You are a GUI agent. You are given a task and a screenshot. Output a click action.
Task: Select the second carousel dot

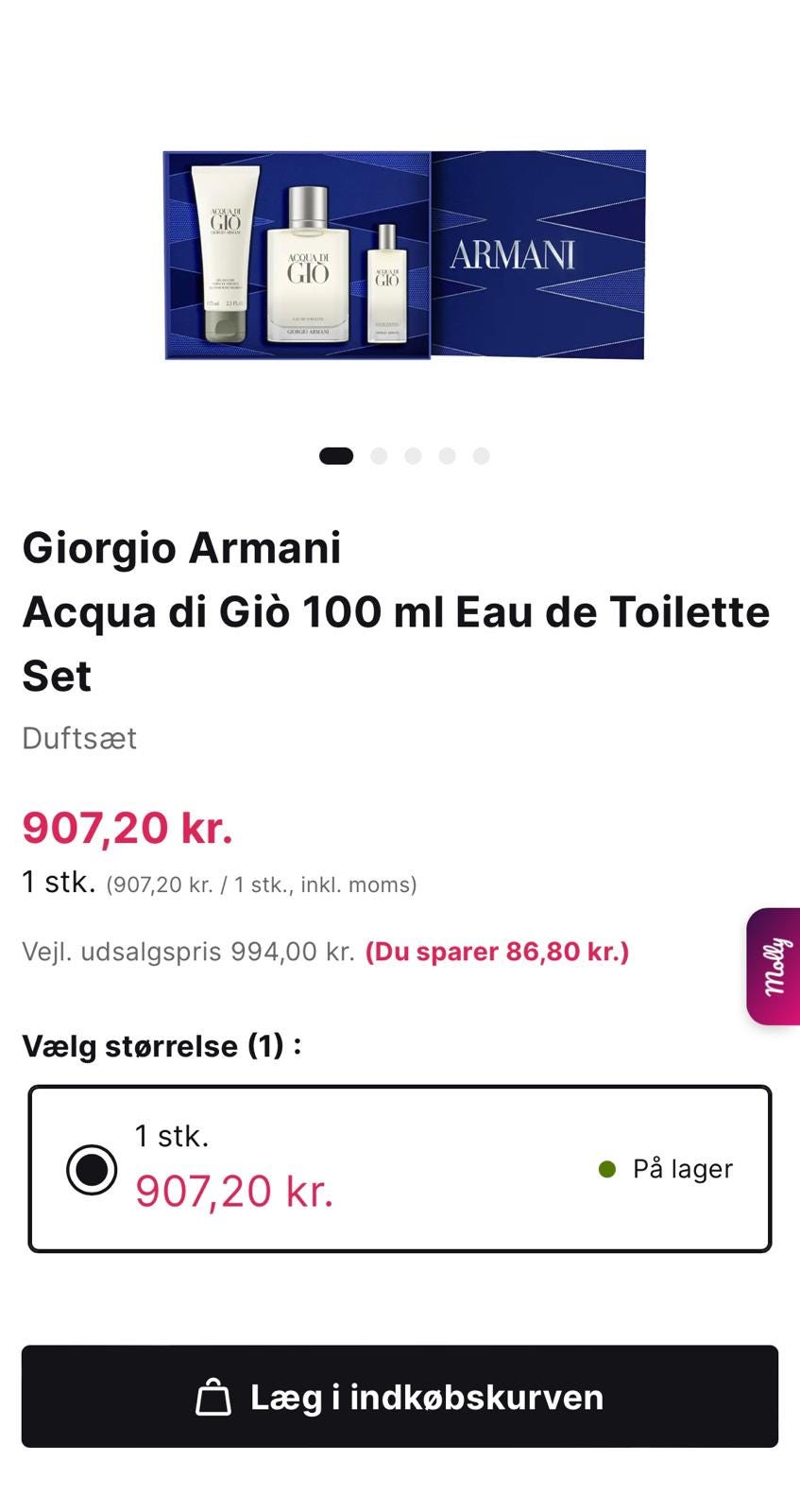click(x=379, y=455)
